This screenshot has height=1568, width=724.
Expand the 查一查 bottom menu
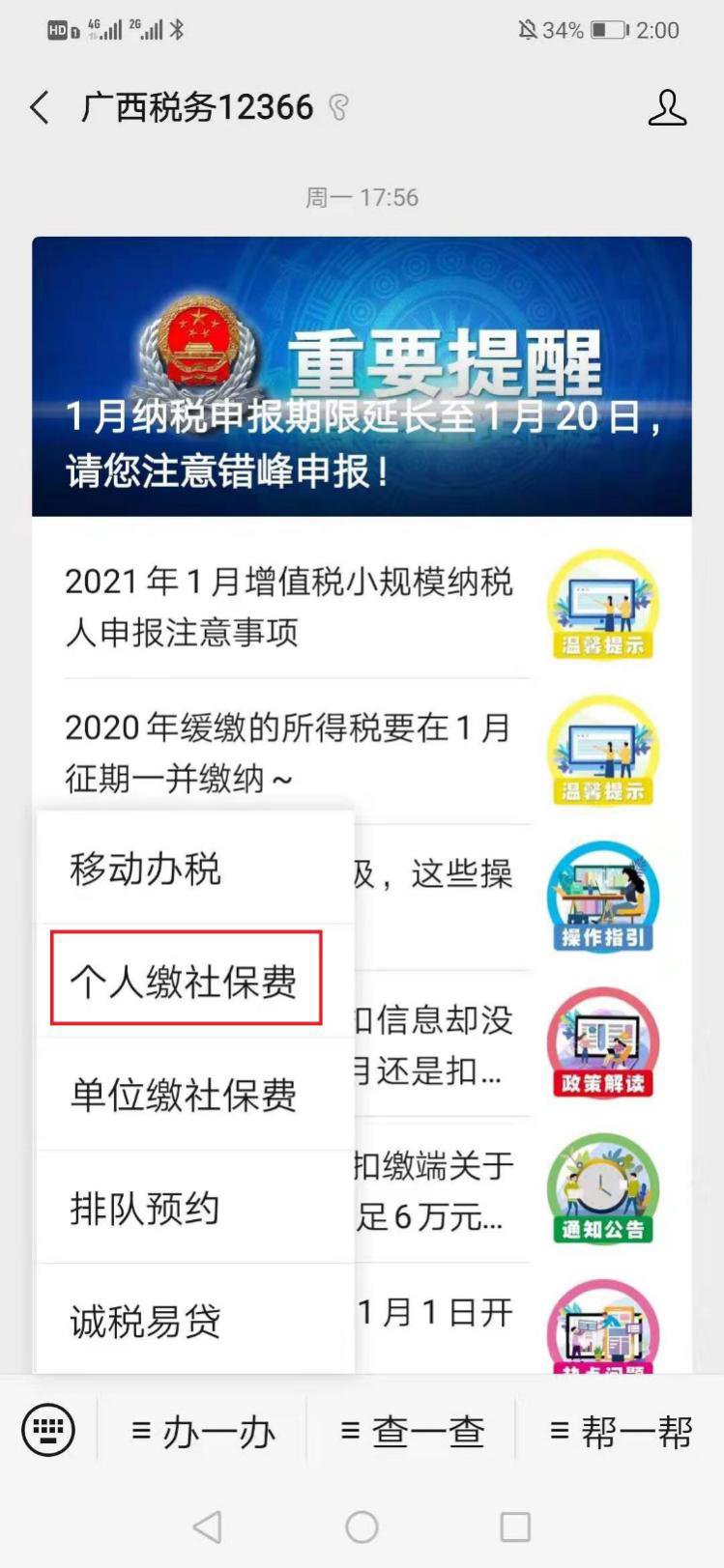(x=413, y=1431)
